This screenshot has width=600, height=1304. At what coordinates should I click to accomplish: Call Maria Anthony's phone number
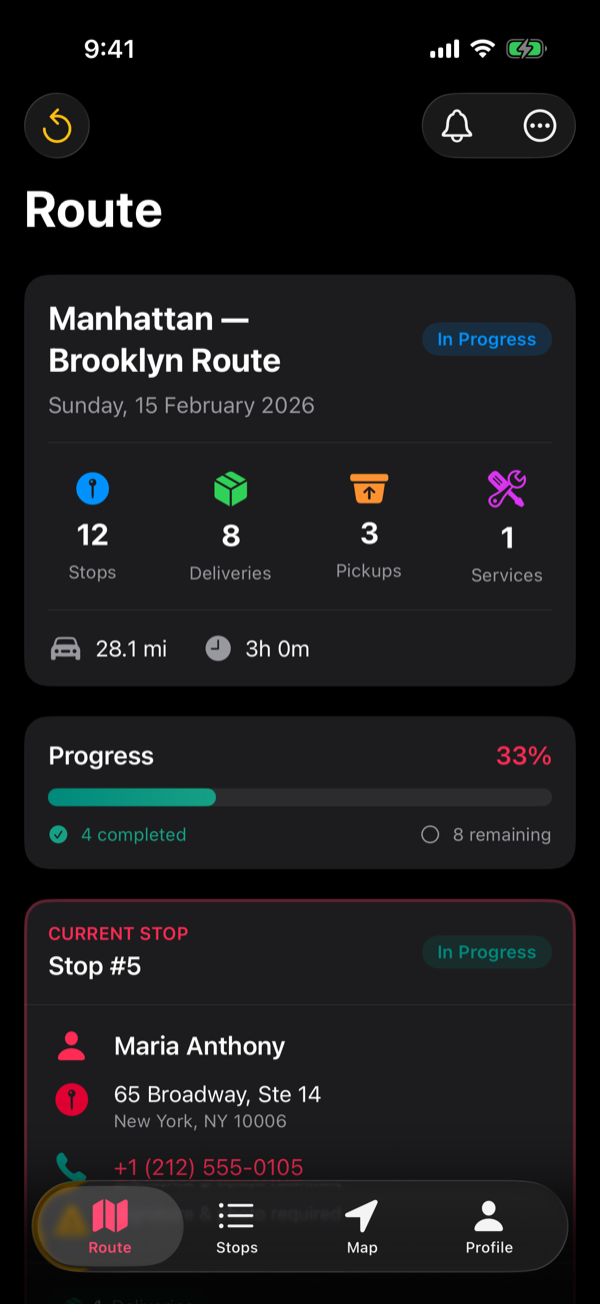point(208,1167)
